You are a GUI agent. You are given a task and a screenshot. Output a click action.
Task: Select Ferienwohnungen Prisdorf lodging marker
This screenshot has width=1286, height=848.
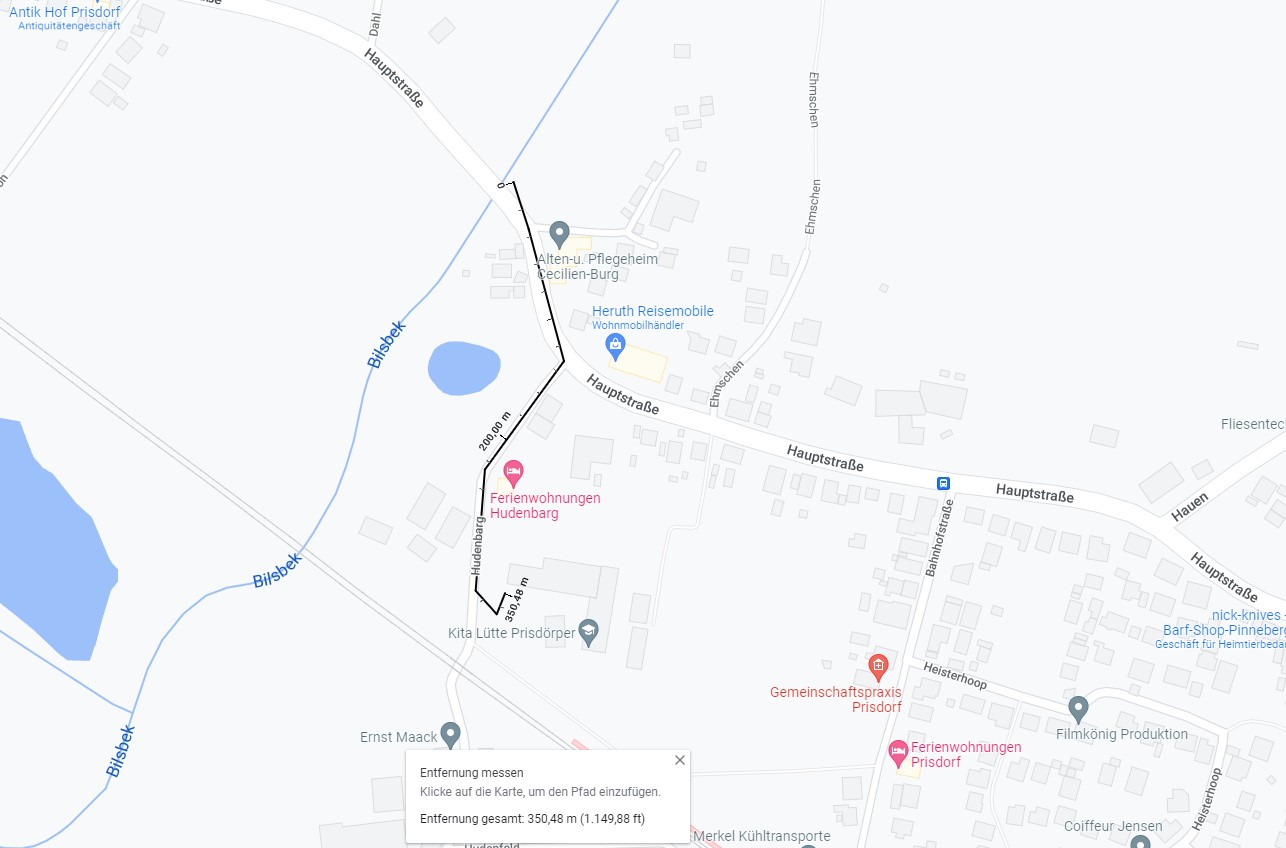coord(898,751)
